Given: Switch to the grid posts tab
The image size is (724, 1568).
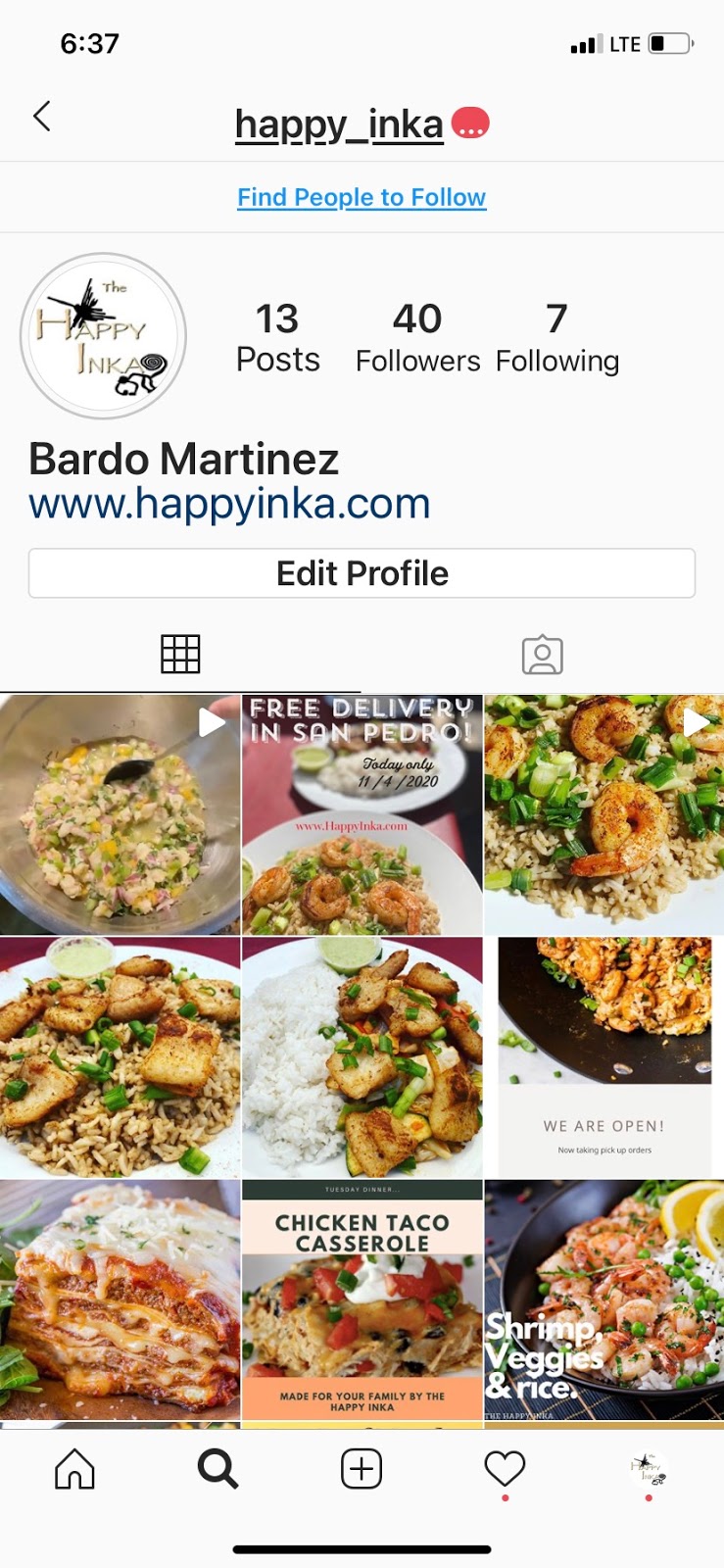Looking at the screenshot, I should [x=180, y=655].
